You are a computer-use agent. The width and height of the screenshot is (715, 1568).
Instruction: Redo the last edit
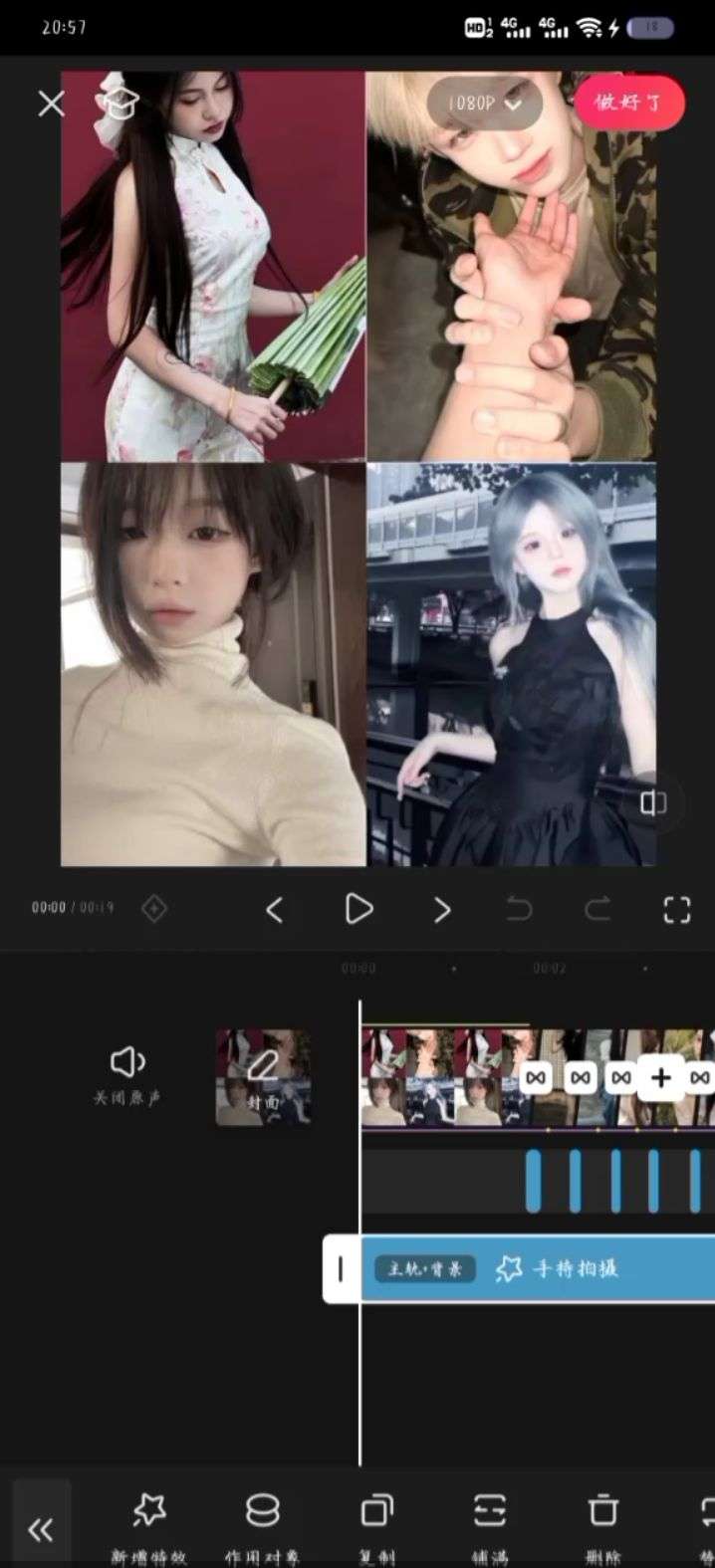click(x=597, y=909)
